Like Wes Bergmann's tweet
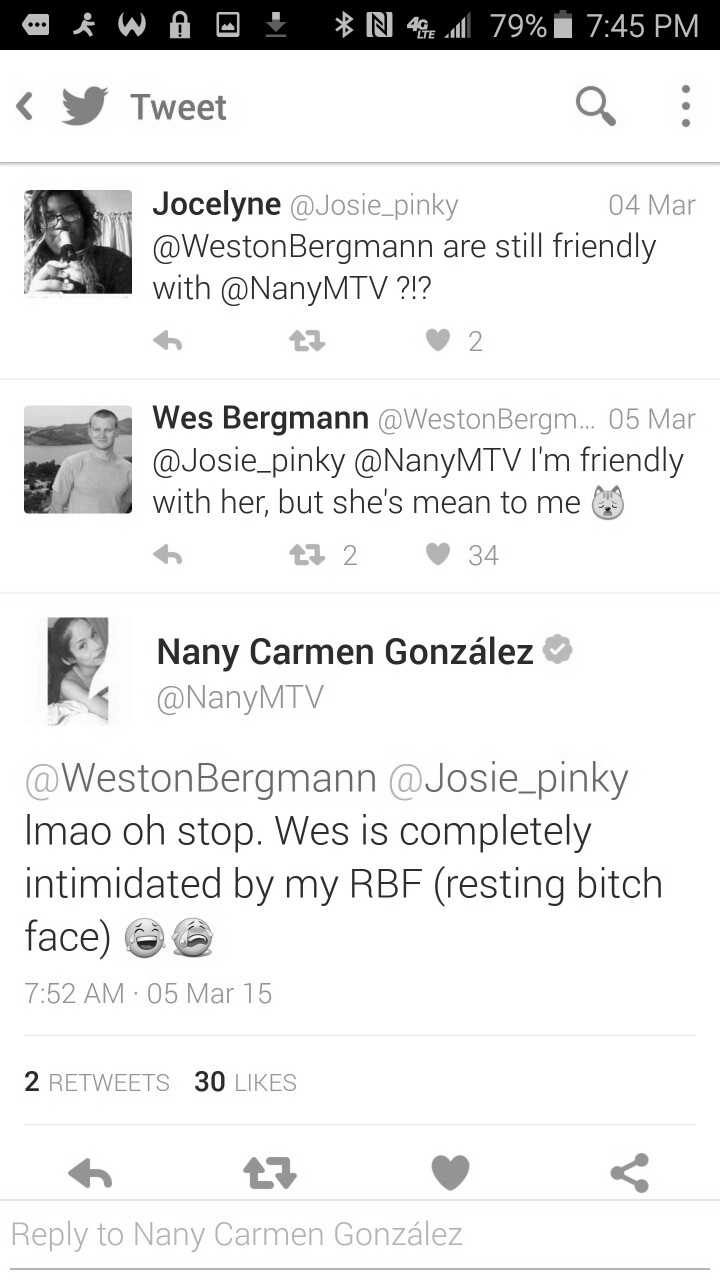The height and width of the screenshot is (1280, 720). coord(437,555)
